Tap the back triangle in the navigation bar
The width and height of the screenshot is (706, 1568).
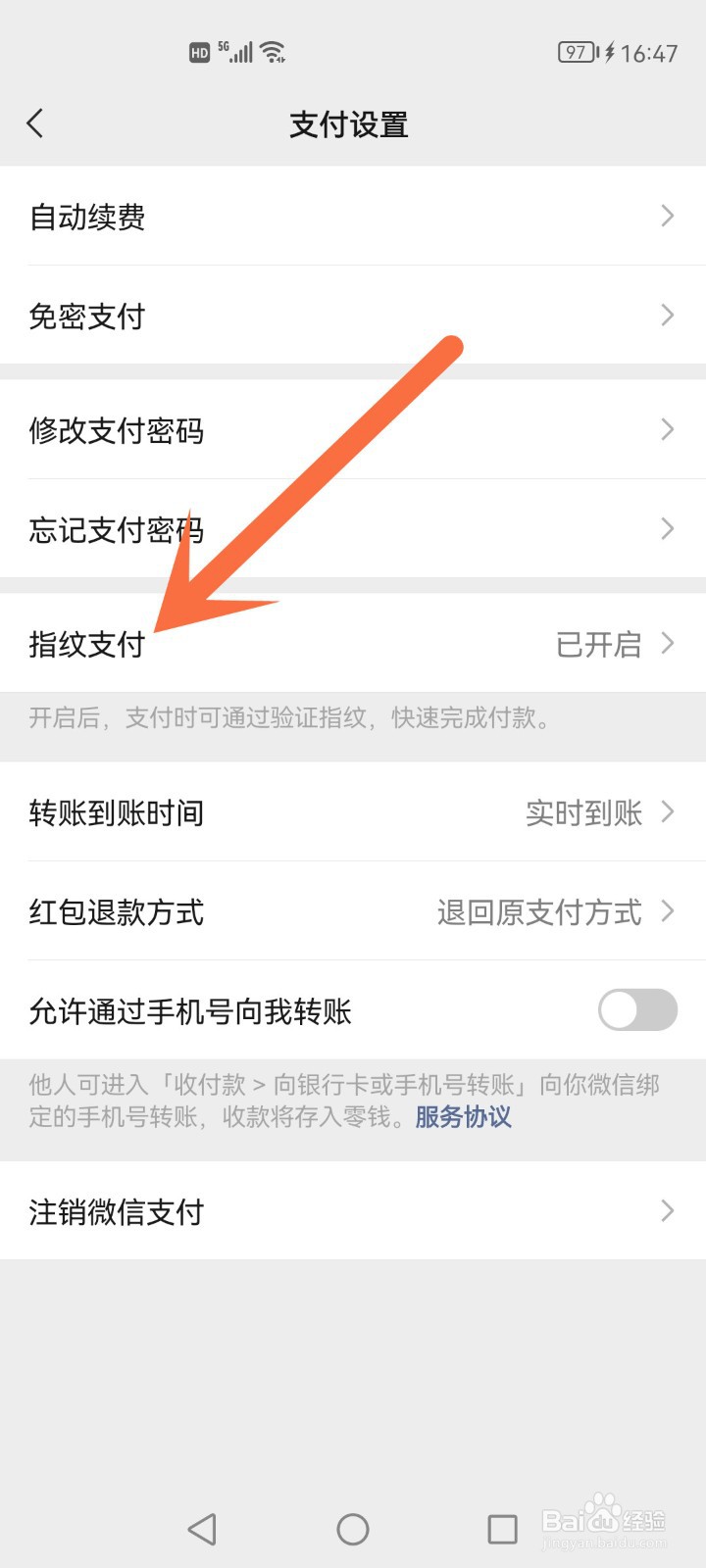201,1528
